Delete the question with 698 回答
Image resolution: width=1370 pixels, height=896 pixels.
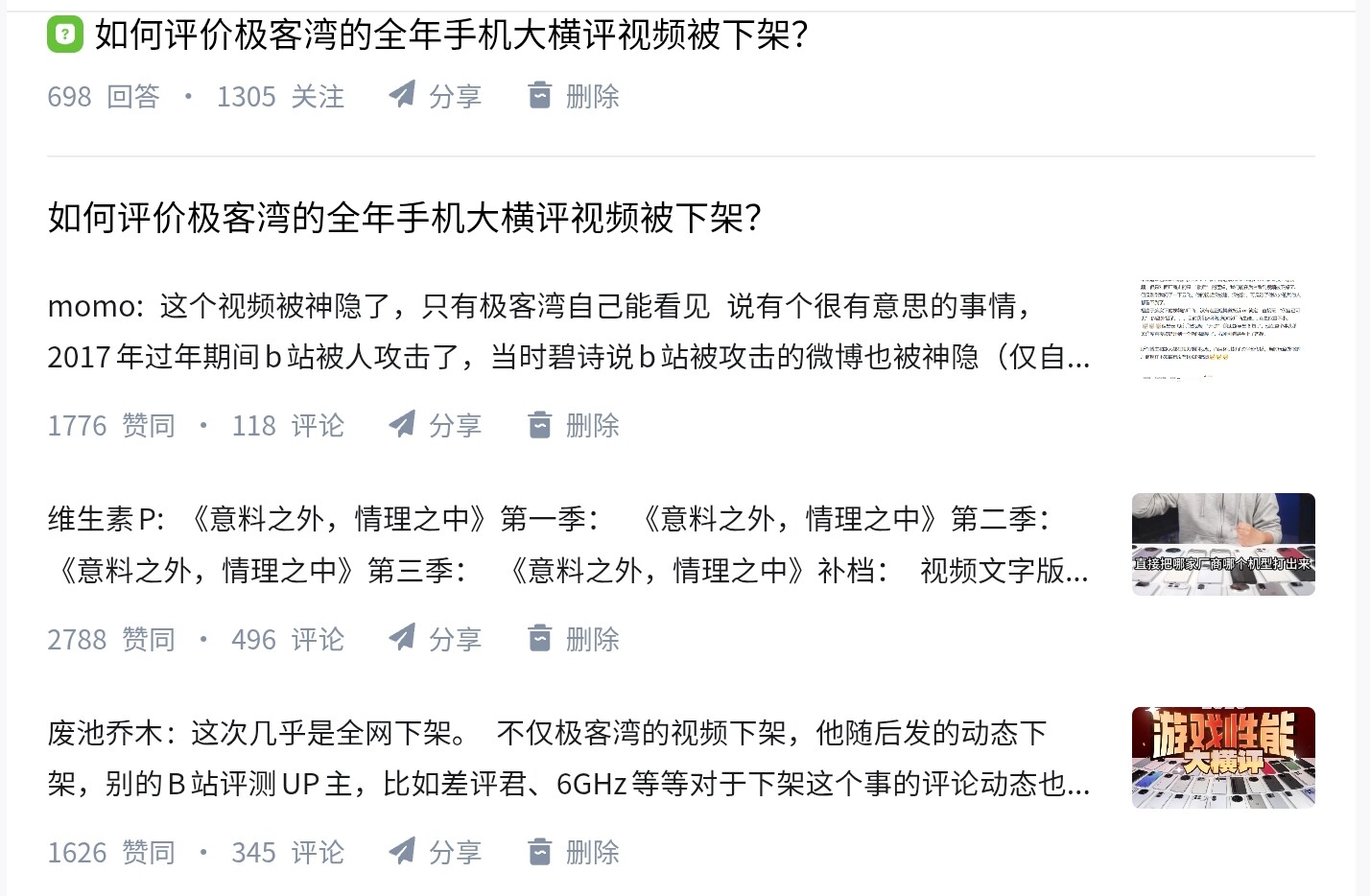[x=574, y=96]
